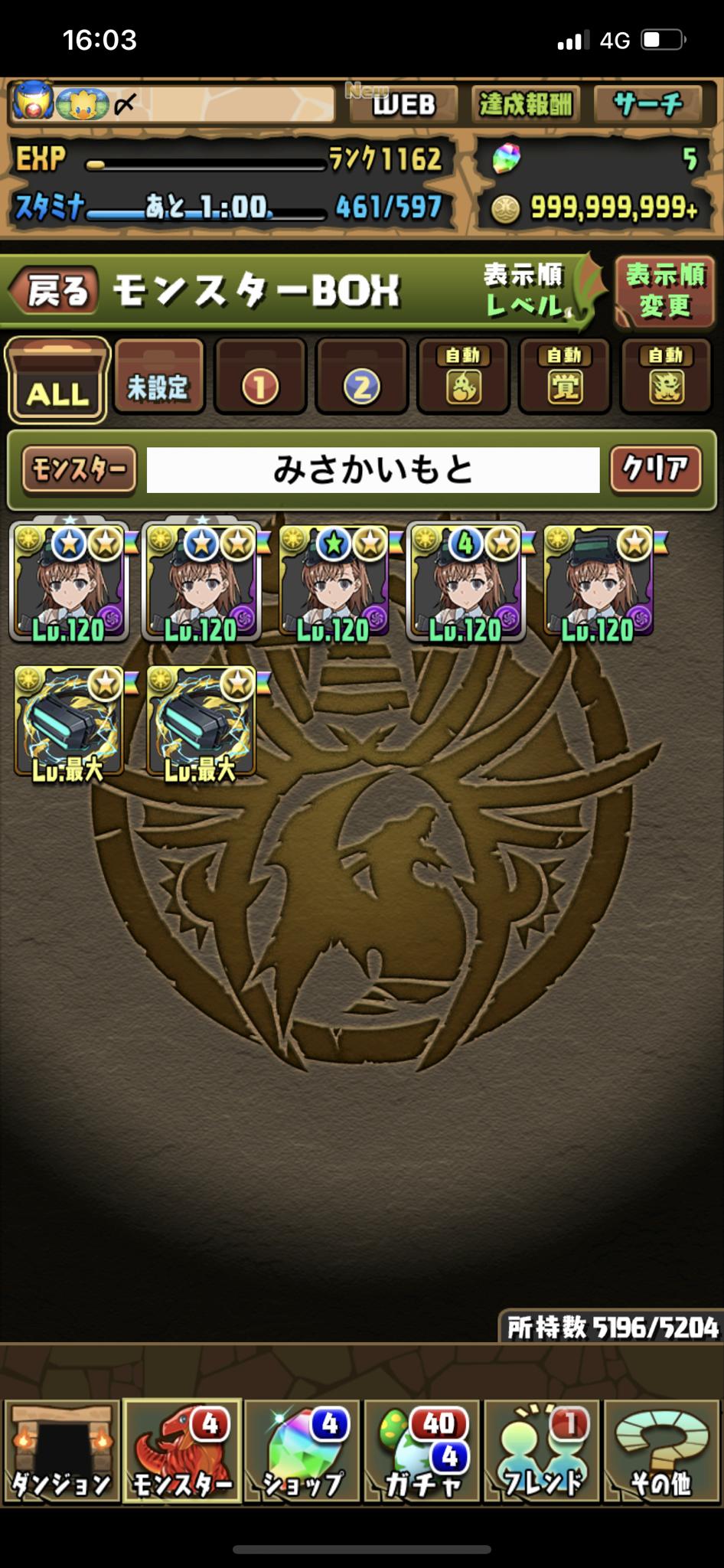Viewport: 724px width, 1568px height.
Task: Open the その他 menu tab
Action: [x=661, y=1450]
